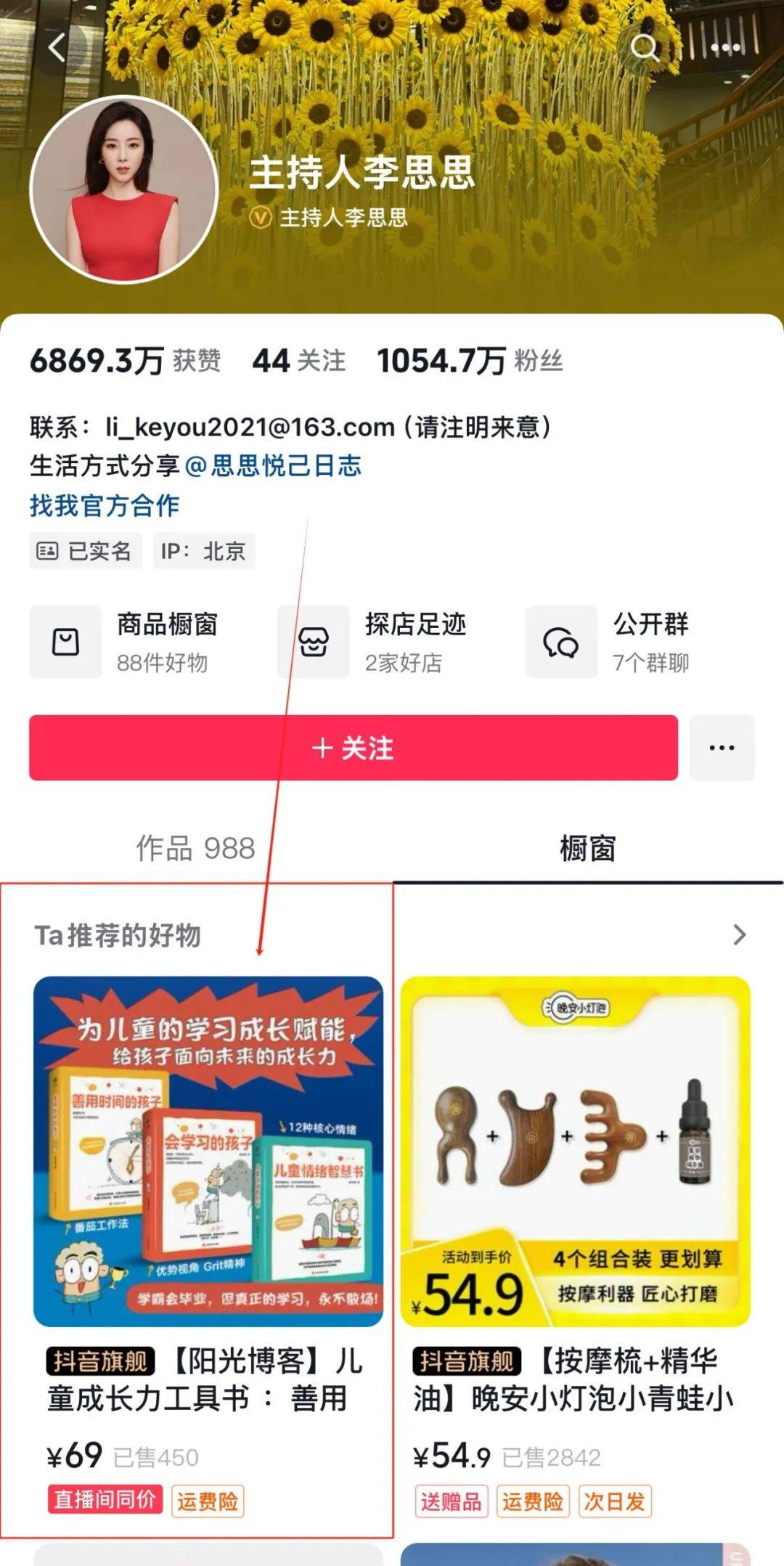Select the 橱窗 tab
This screenshot has width=784, height=1566.
pyautogui.click(x=587, y=848)
